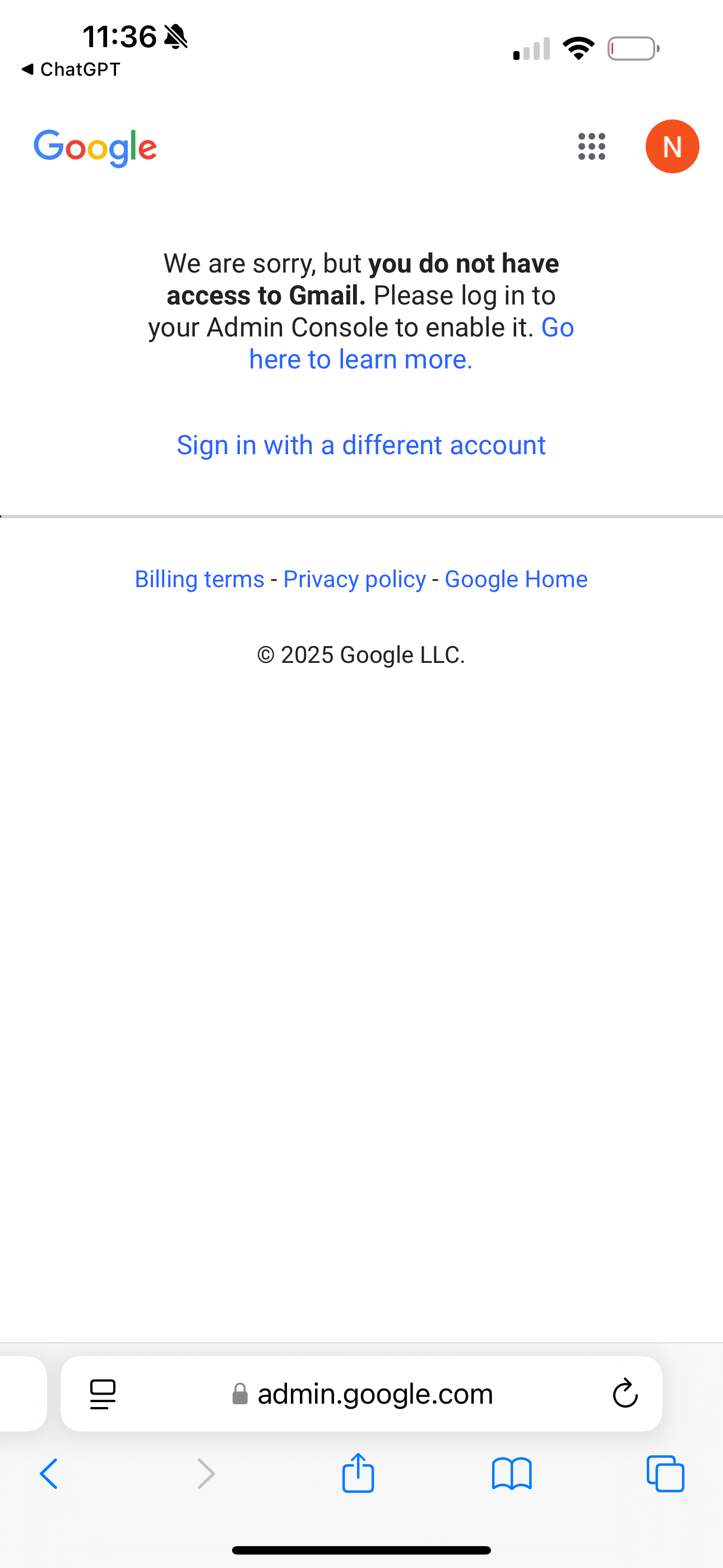
Task: Go to Google Home link
Action: click(x=516, y=579)
